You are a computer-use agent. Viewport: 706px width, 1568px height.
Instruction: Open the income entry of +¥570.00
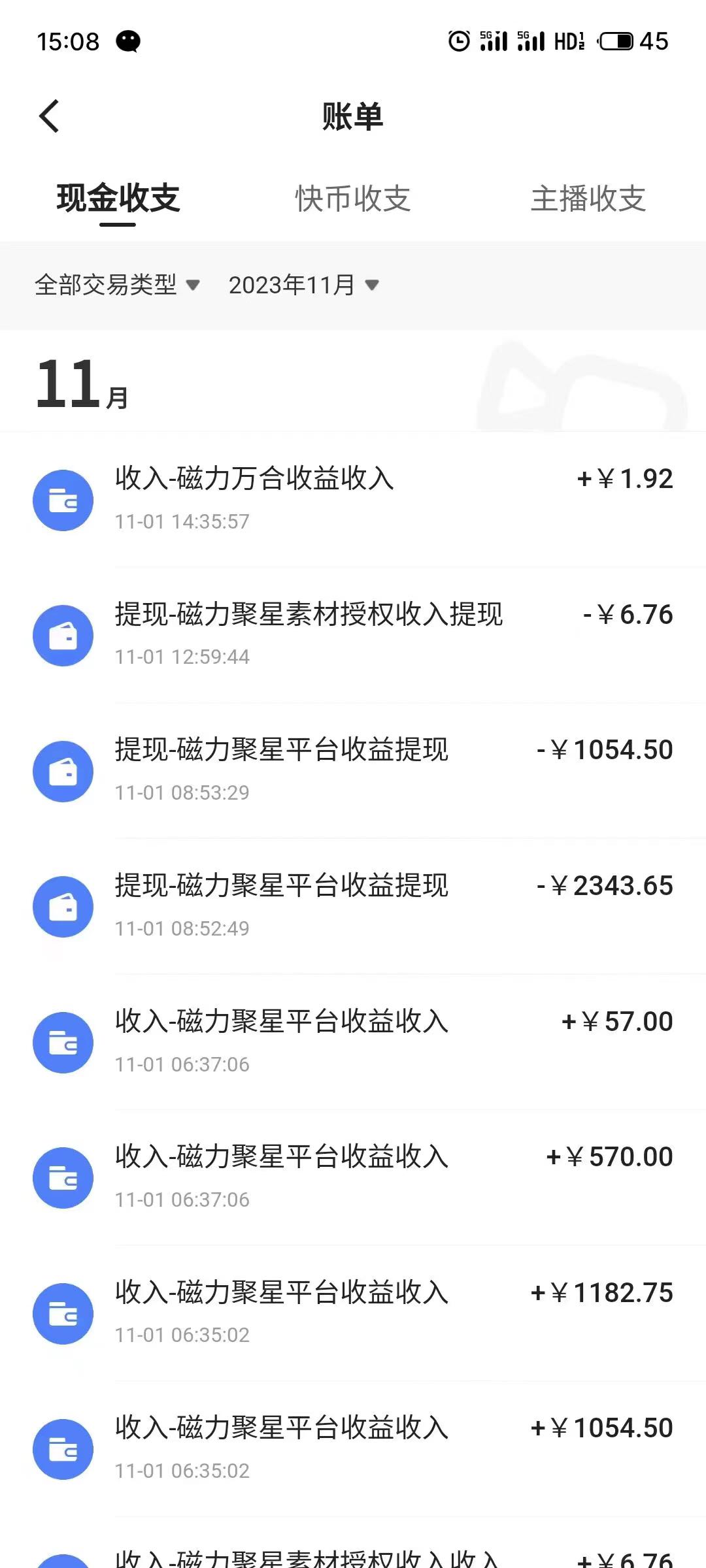coord(353,1177)
